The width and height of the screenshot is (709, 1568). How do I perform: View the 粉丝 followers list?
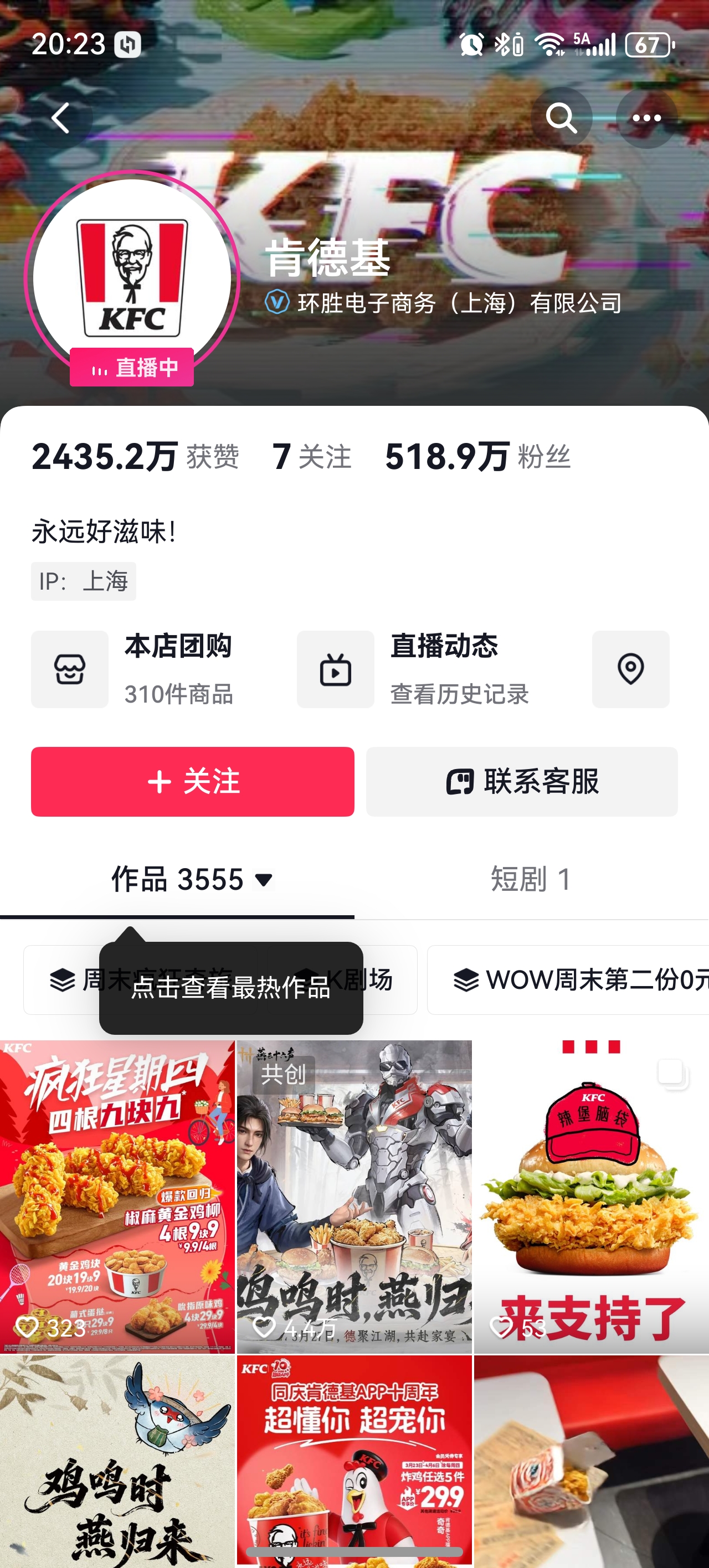coord(477,457)
